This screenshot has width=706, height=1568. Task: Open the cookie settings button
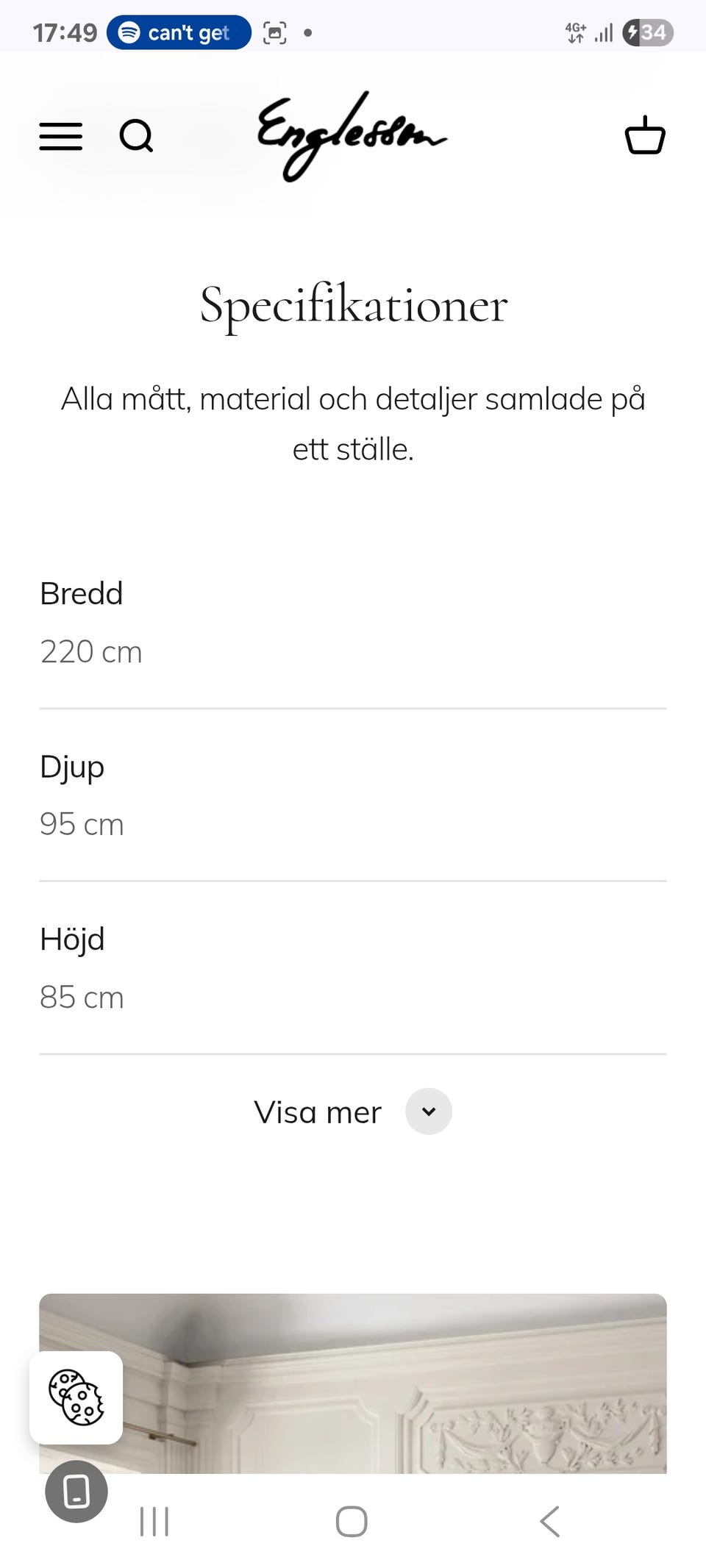(x=76, y=1397)
